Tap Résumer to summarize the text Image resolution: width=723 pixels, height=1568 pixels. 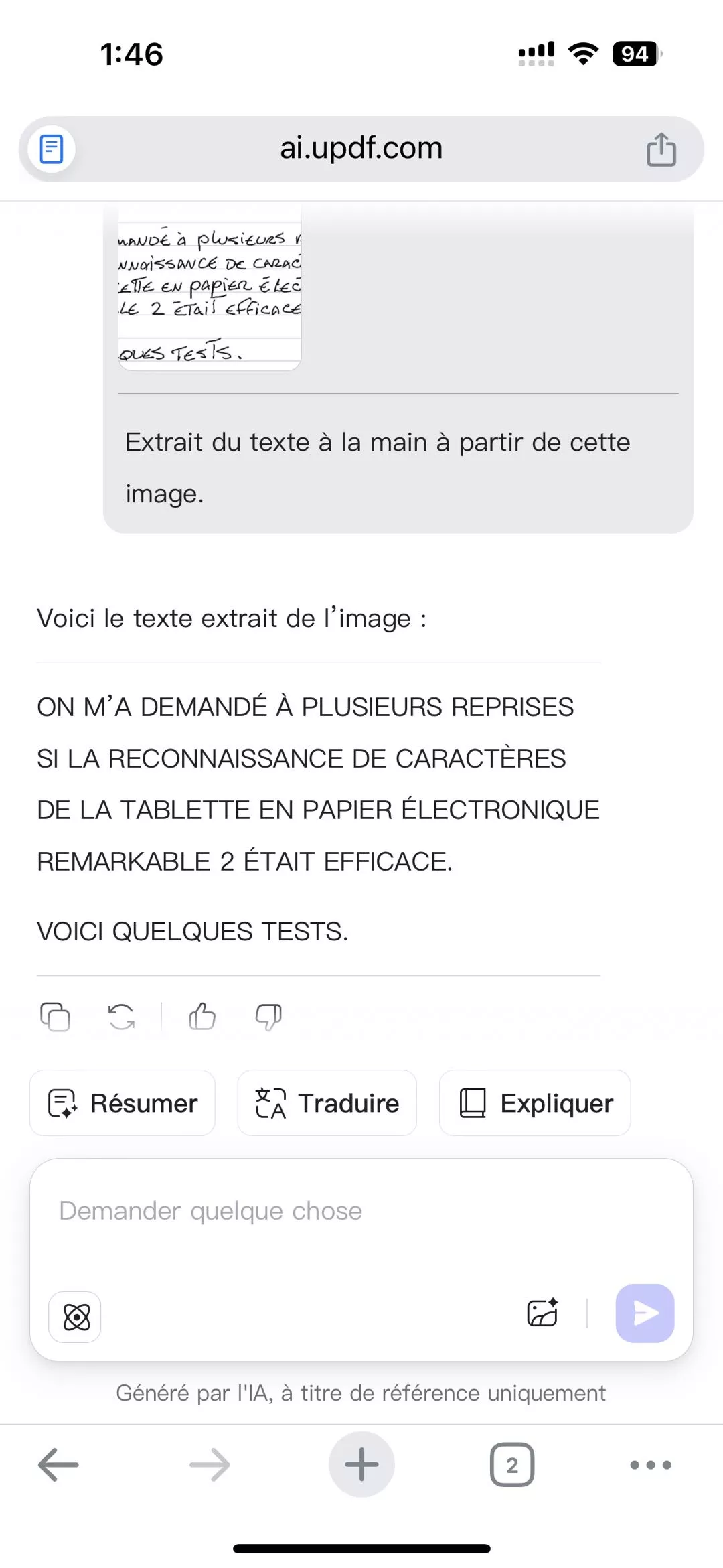[x=123, y=1103]
